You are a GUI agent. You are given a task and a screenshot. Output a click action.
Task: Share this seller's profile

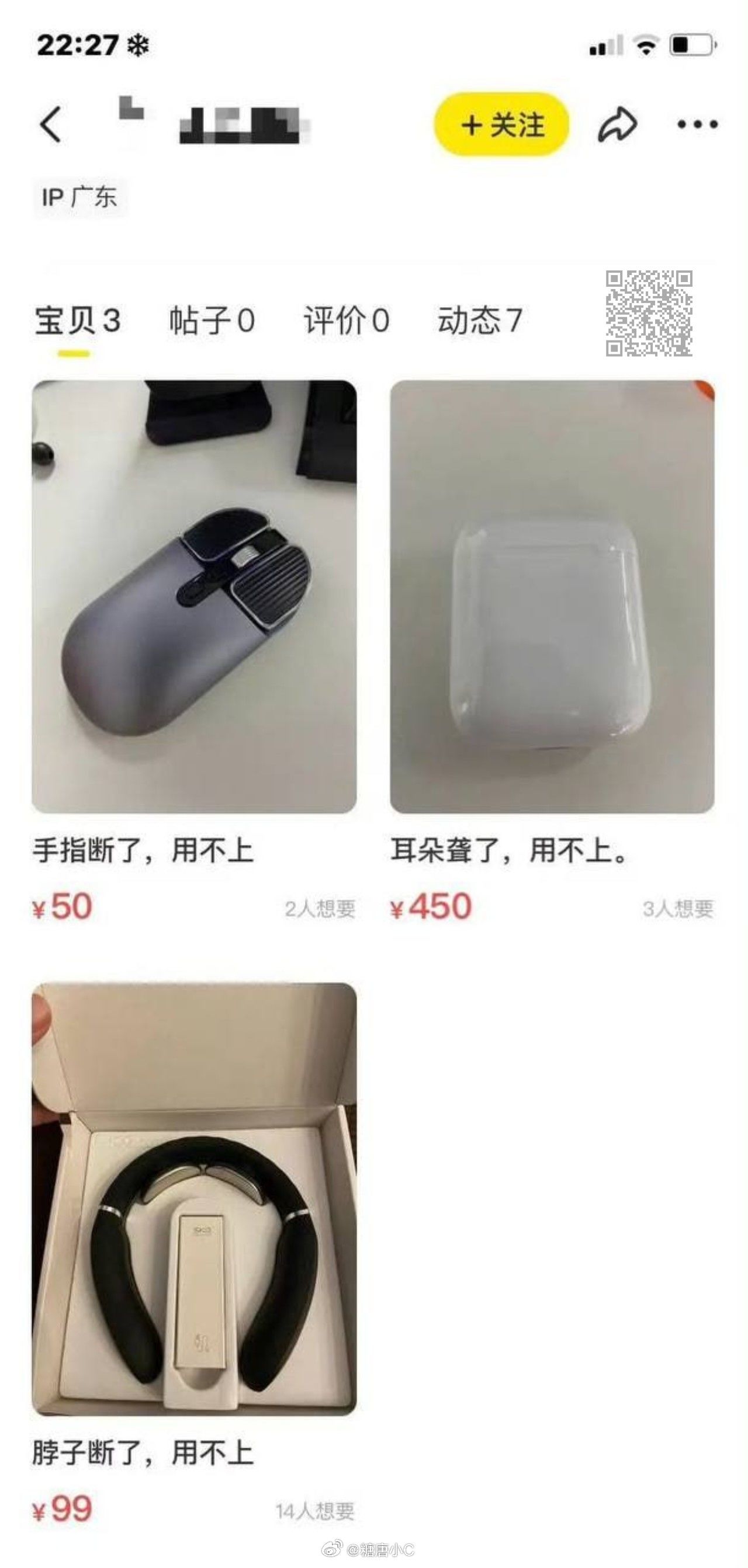click(x=617, y=125)
